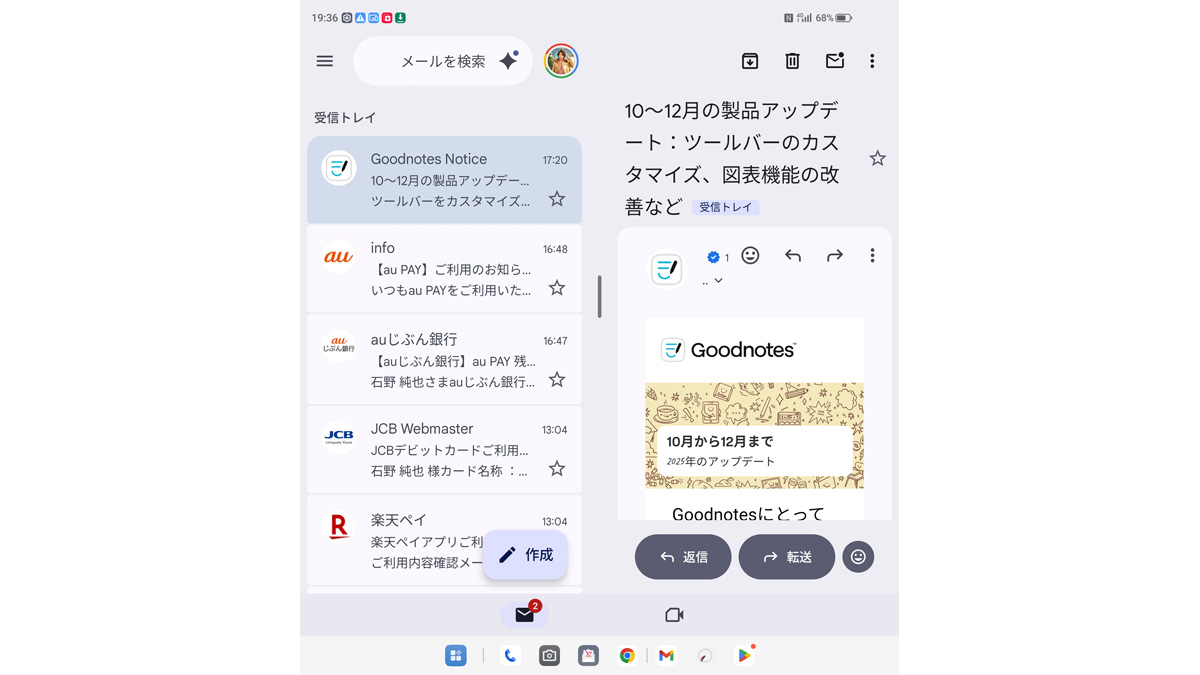Viewport: 1200px width, 675px height.
Task: Star the 10〜12月の製品アップデート email subject
Action: tap(877, 158)
